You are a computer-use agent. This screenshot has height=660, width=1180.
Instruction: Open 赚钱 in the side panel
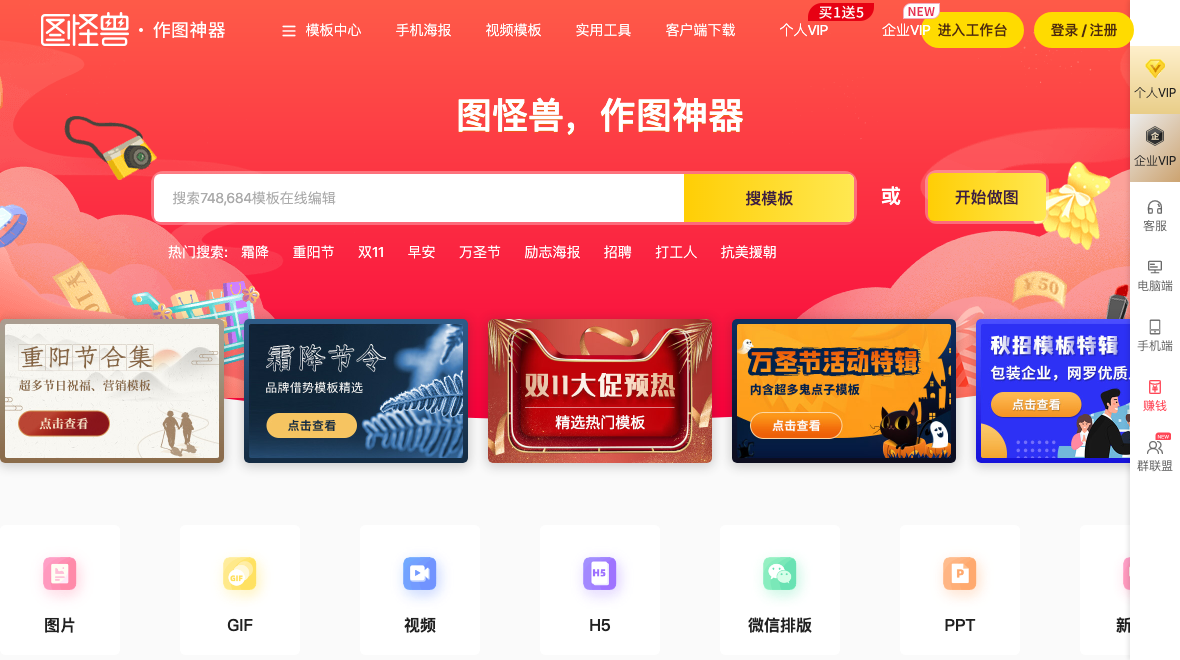1155,395
